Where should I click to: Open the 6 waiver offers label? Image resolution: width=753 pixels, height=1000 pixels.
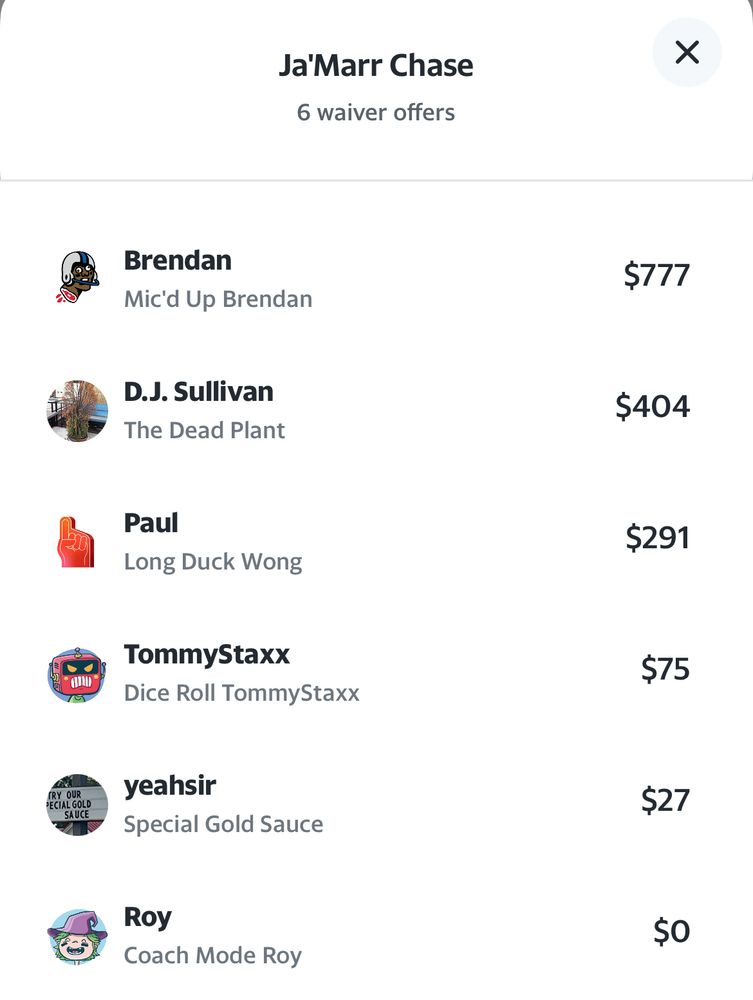(376, 112)
